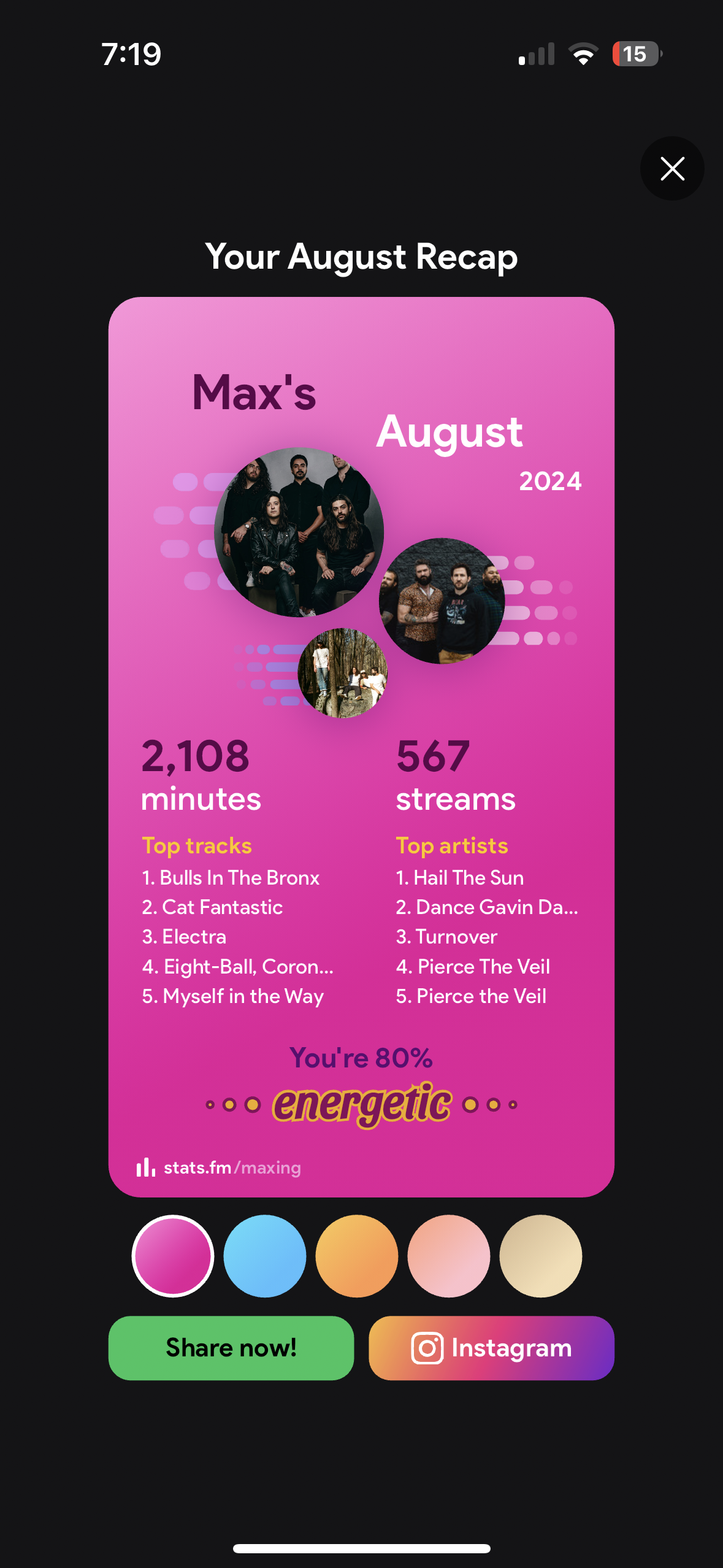Screen dimensions: 723x1568
Task: Switch to the beige color theme
Action: click(540, 1256)
